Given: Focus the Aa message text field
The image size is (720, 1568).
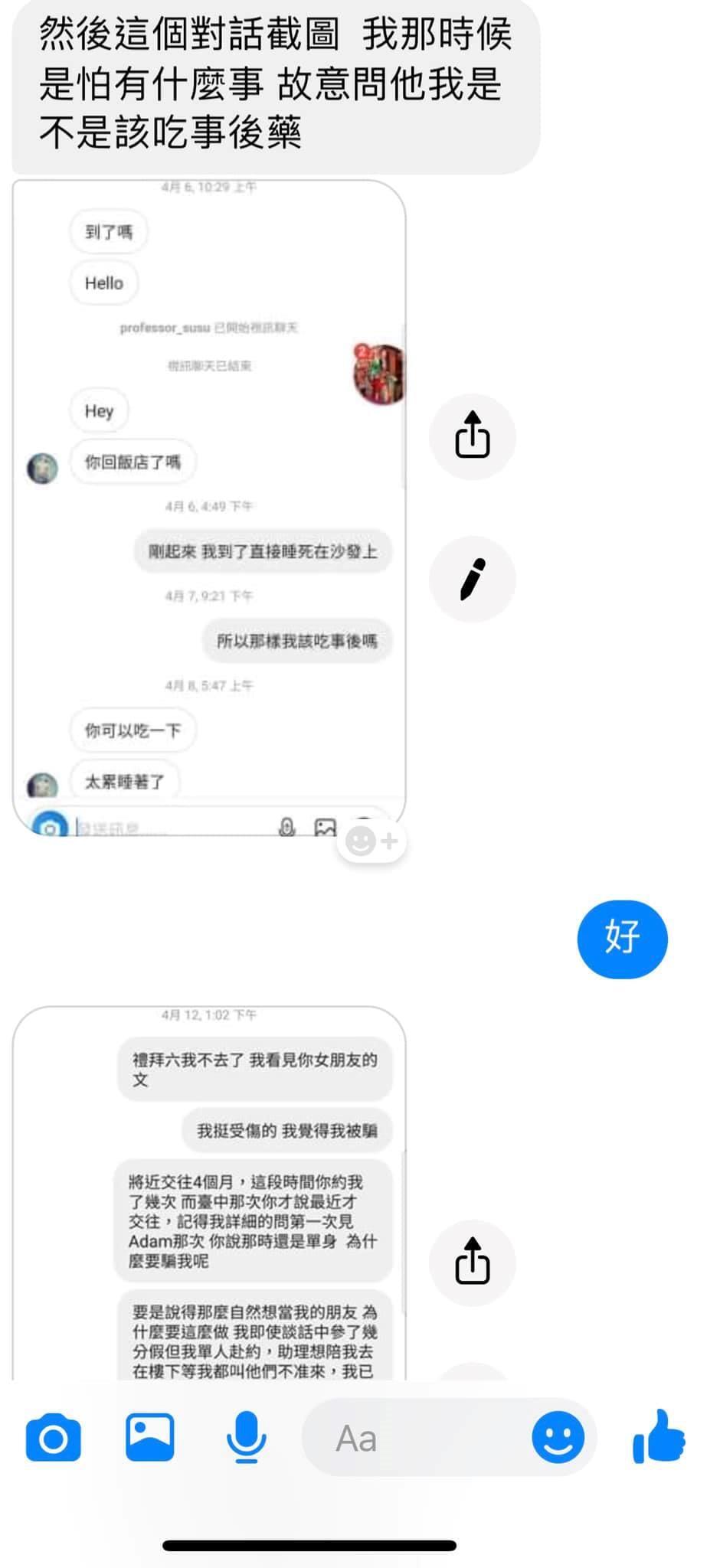Looking at the screenshot, I should click(x=414, y=1438).
